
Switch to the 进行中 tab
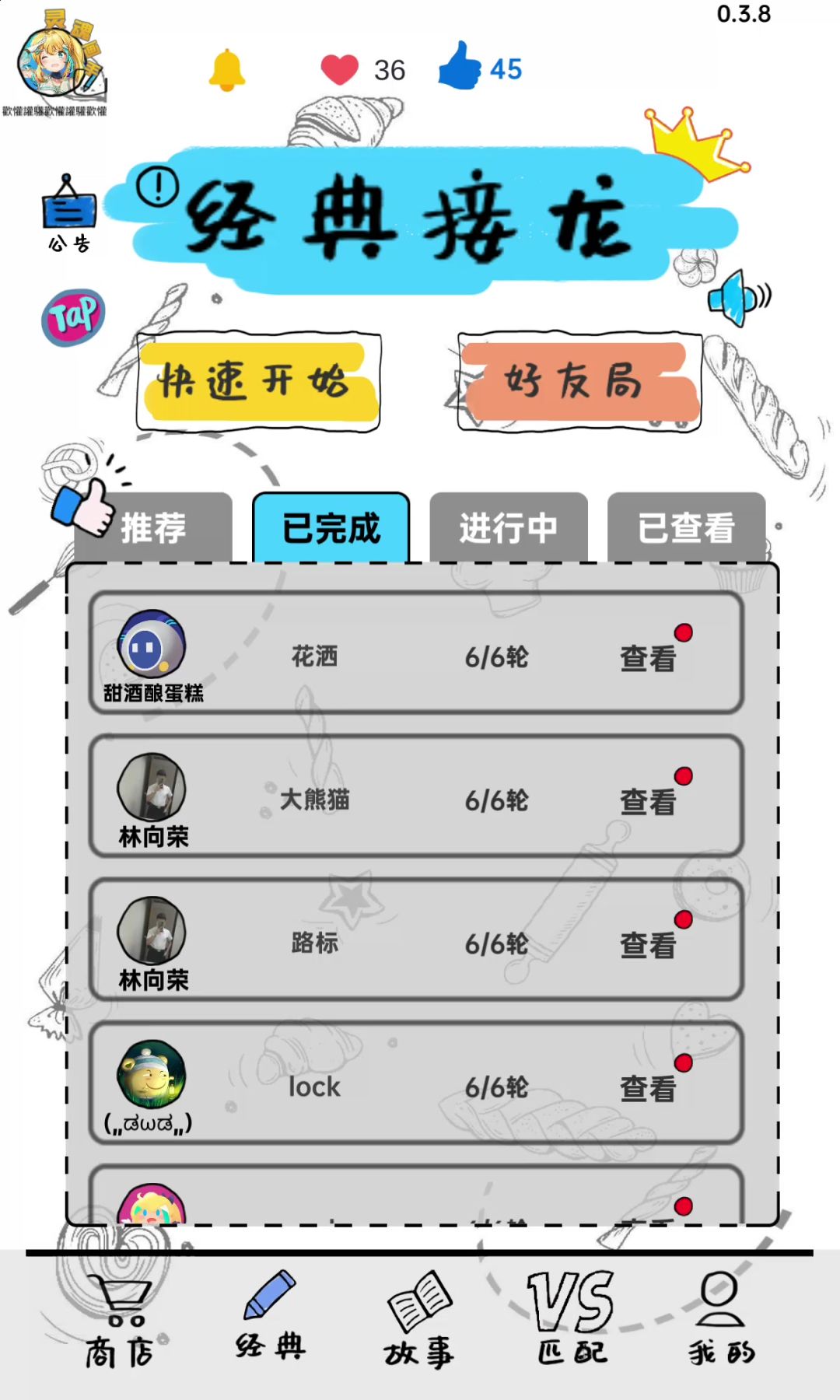click(x=509, y=528)
